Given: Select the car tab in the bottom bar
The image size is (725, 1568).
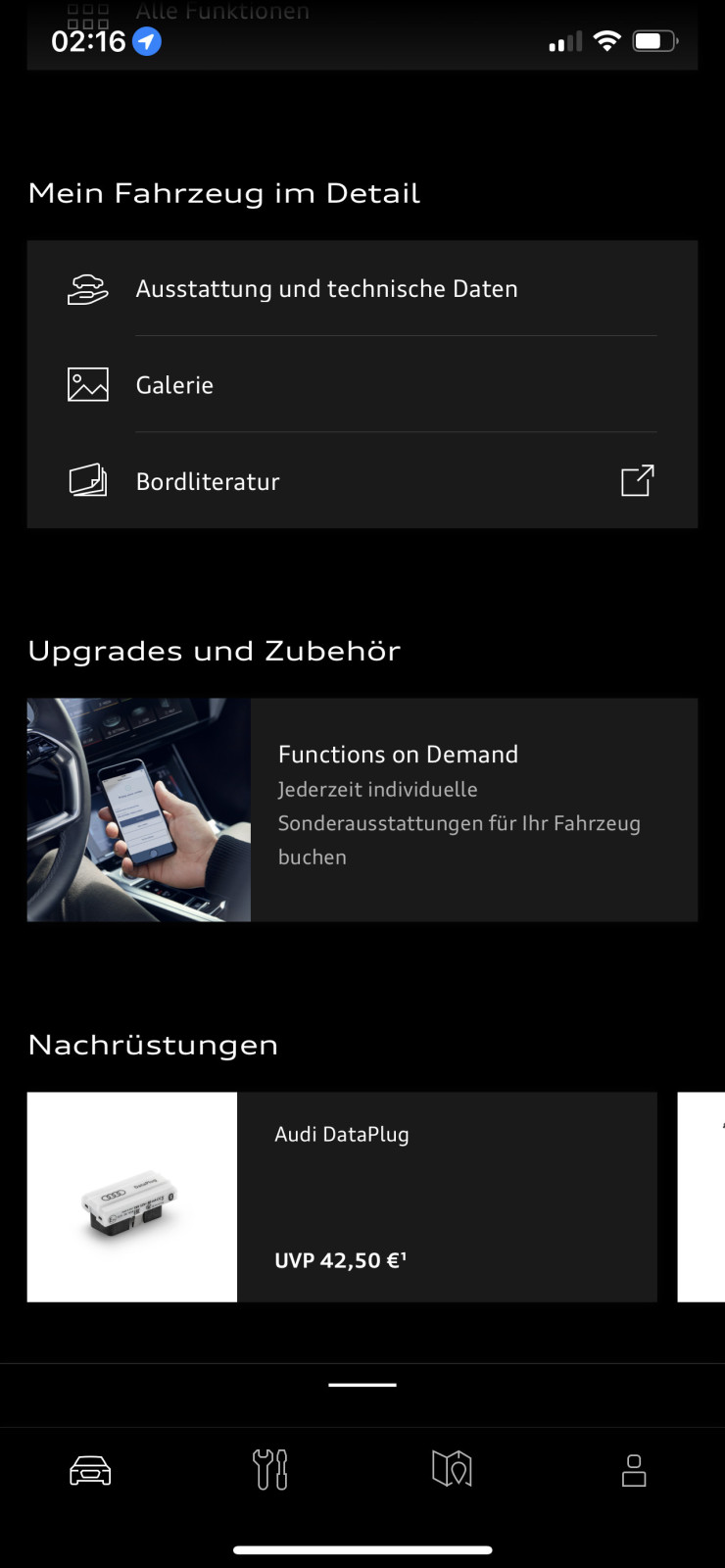Looking at the screenshot, I should (90, 1468).
